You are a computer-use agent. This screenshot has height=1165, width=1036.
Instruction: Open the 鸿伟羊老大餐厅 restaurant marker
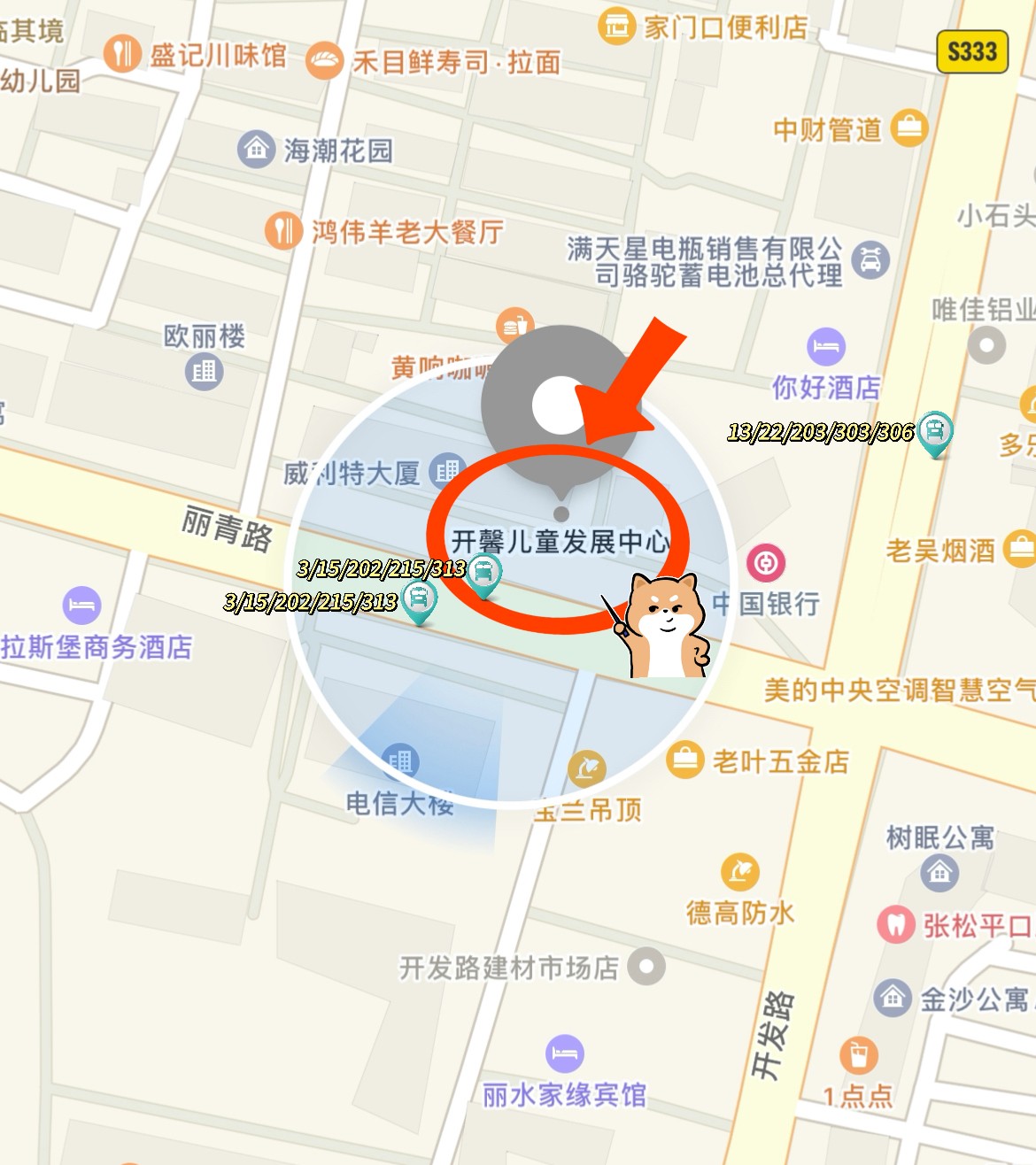click(x=282, y=231)
